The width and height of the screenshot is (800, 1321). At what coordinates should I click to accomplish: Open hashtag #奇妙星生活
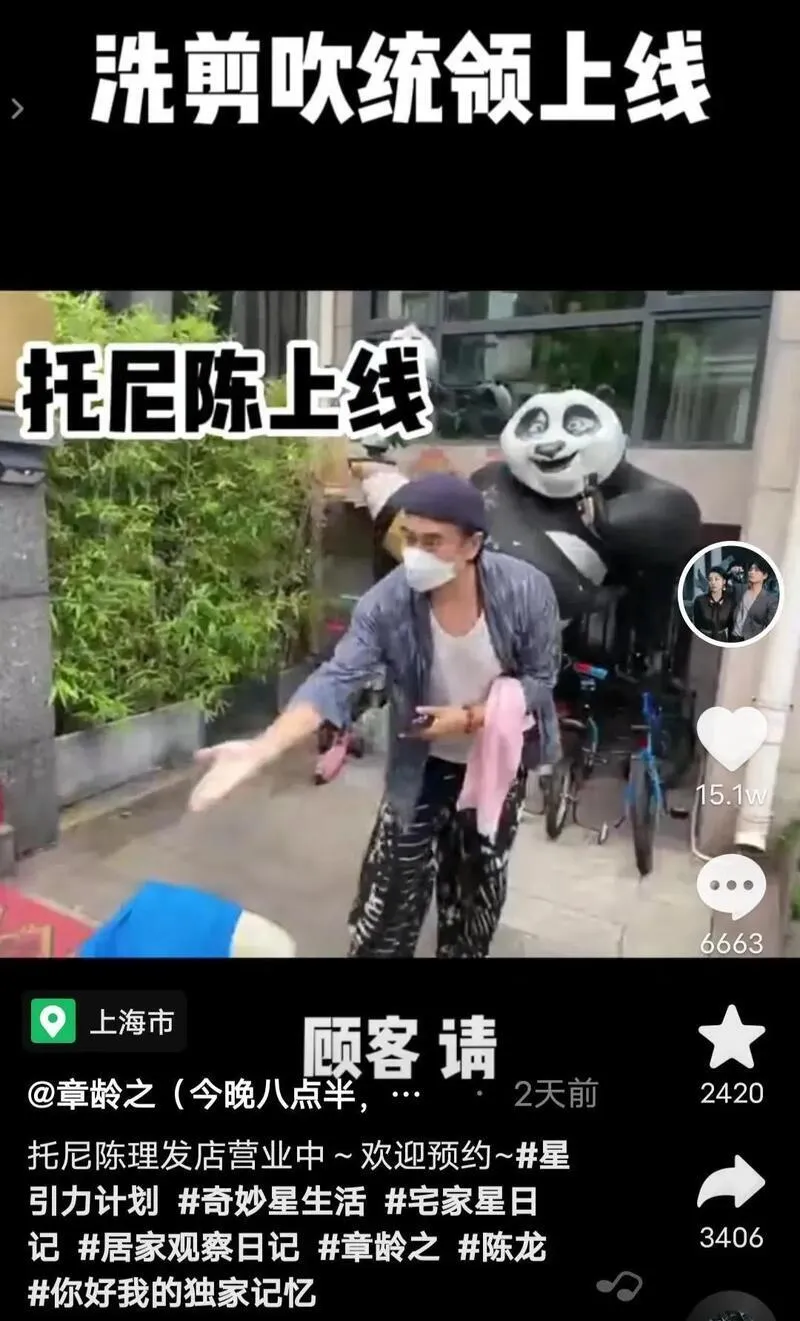(271, 1200)
